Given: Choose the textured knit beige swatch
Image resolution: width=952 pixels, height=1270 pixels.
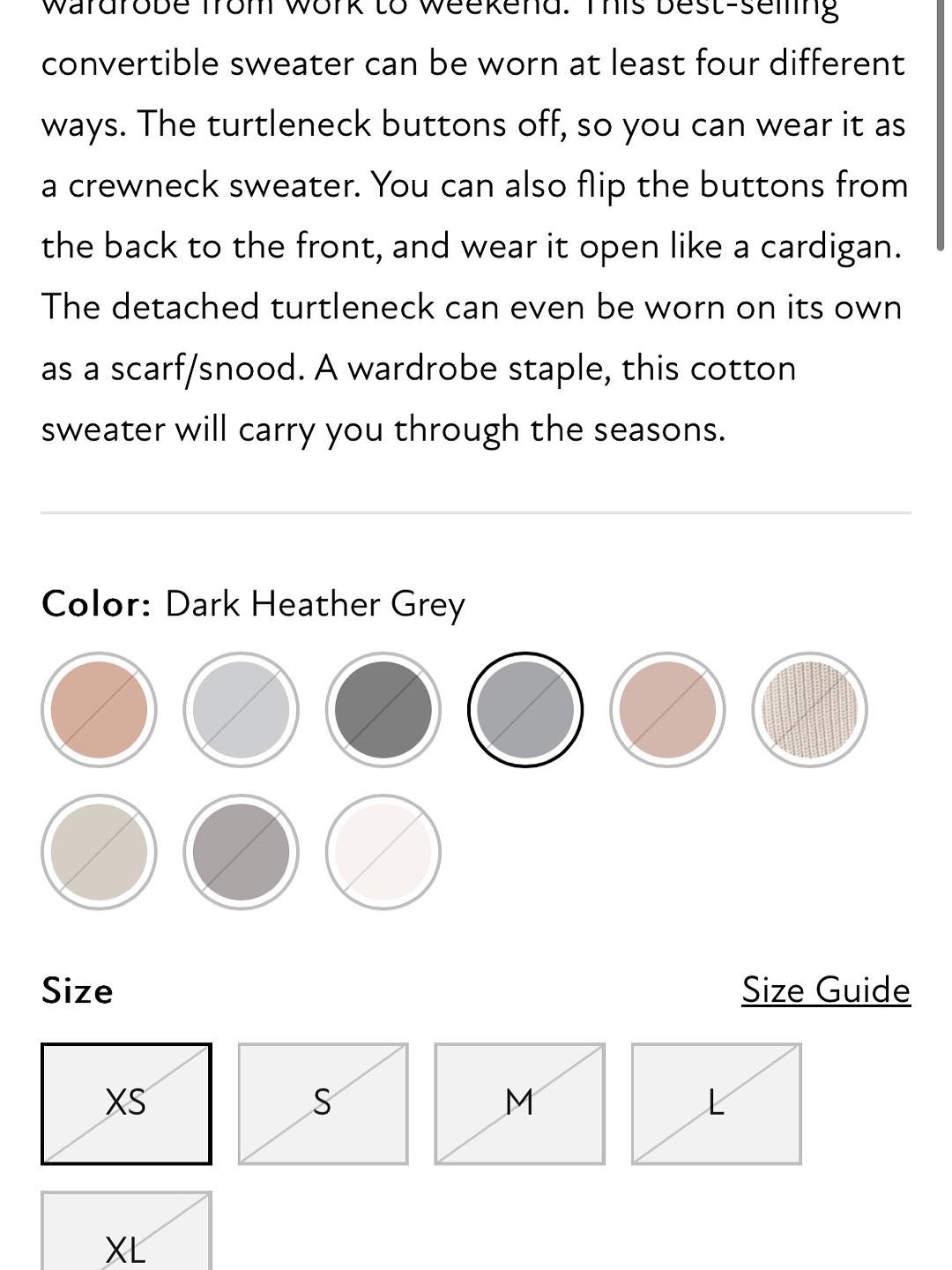Looking at the screenshot, I should (x=809, y=710).
